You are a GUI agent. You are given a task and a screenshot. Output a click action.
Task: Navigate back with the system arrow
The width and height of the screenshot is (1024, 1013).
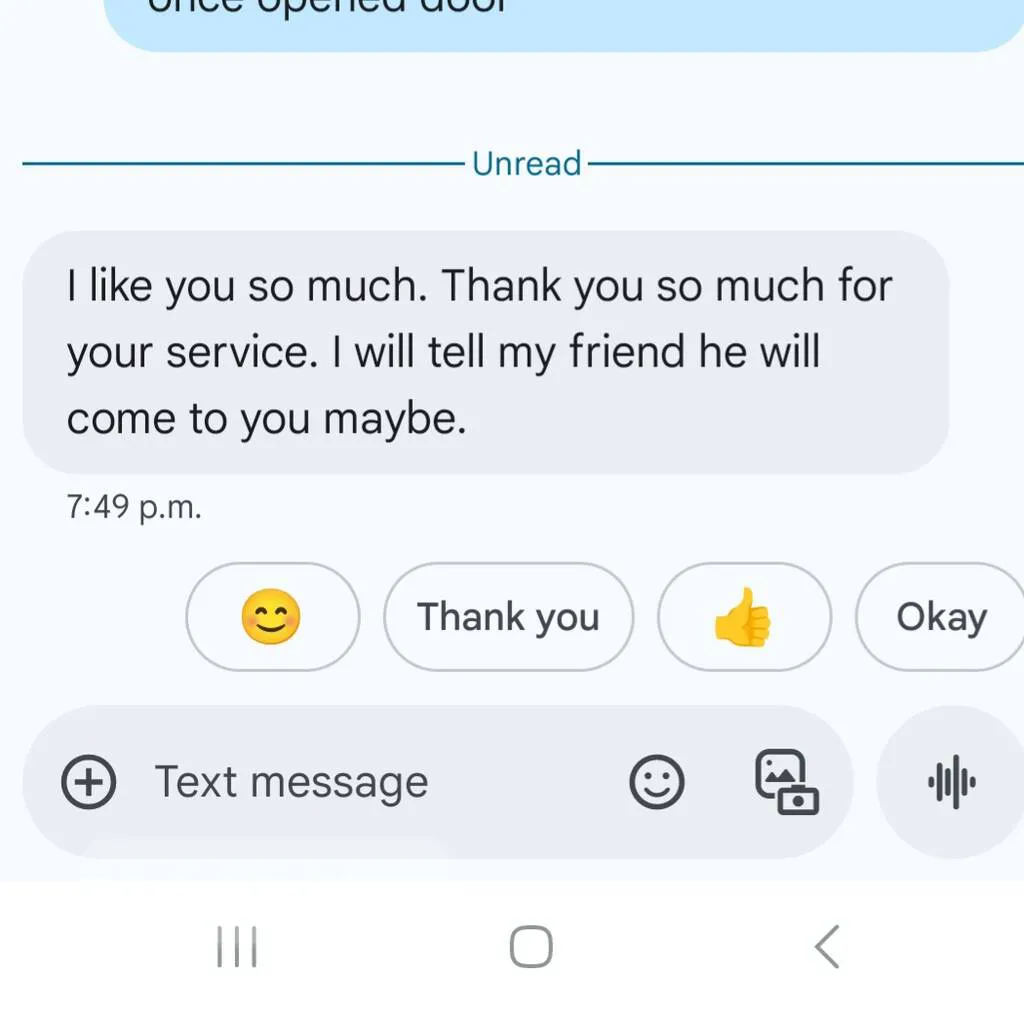[x=826, y=946]
